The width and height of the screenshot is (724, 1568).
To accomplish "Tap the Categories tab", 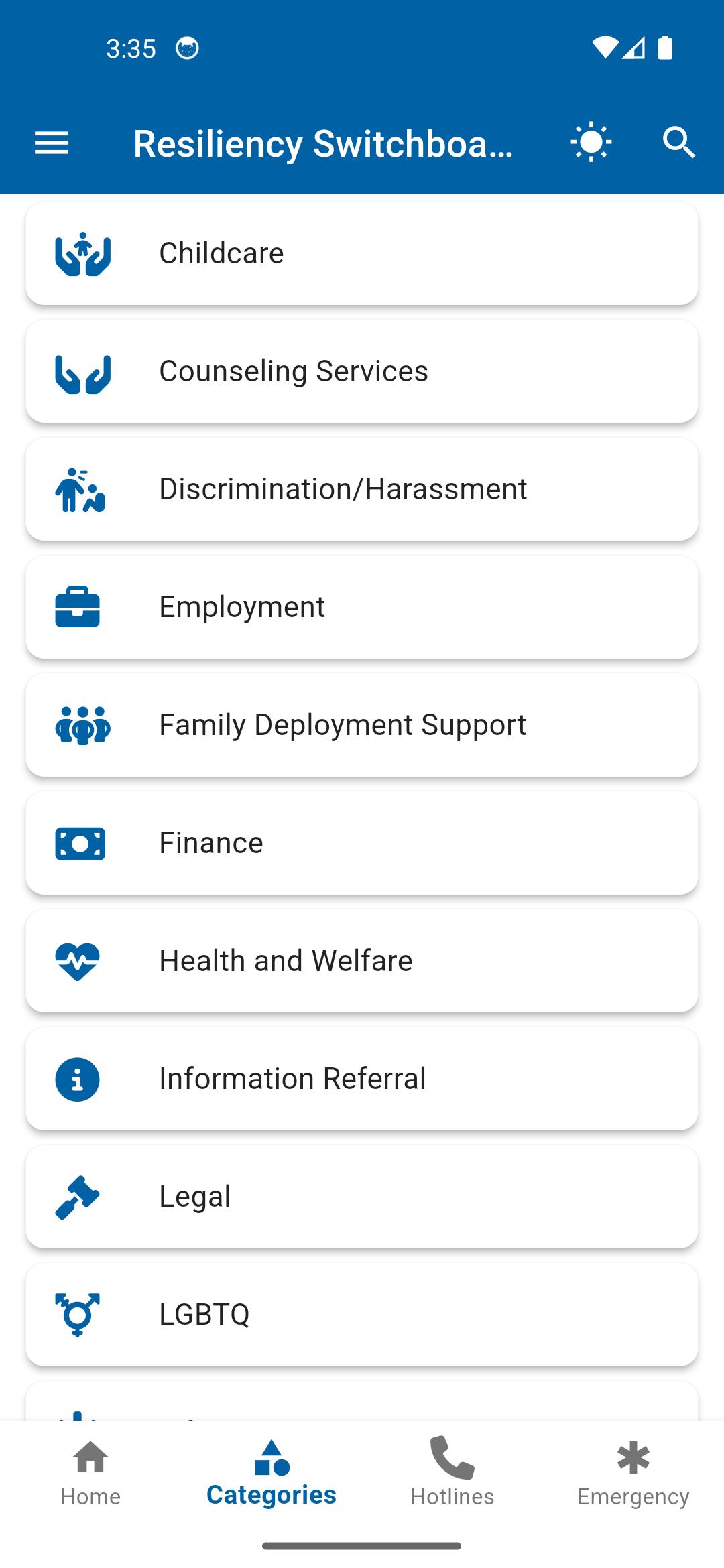I will pos(271,1473).
